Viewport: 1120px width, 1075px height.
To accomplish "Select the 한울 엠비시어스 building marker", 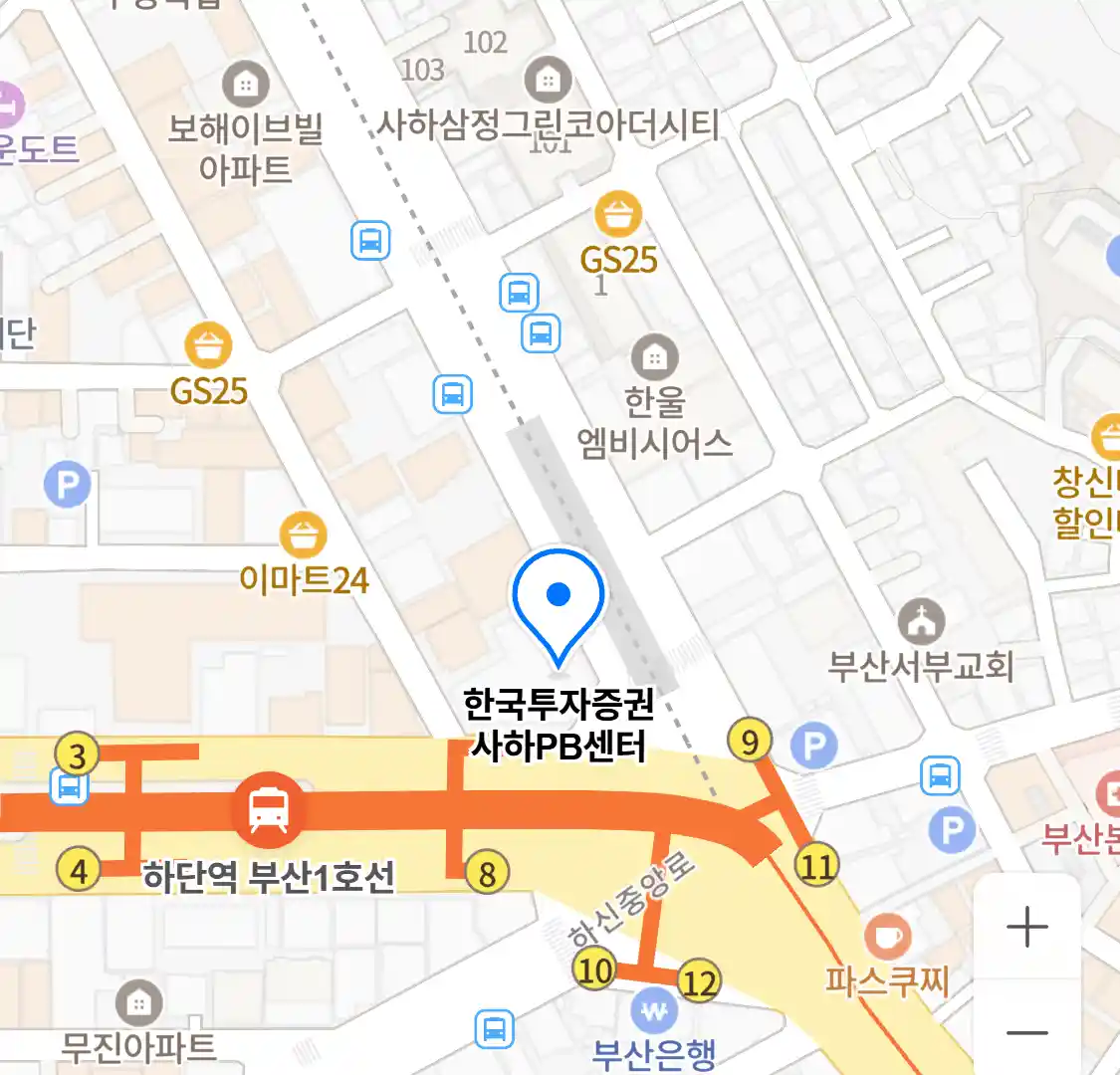I will [654, 356].
